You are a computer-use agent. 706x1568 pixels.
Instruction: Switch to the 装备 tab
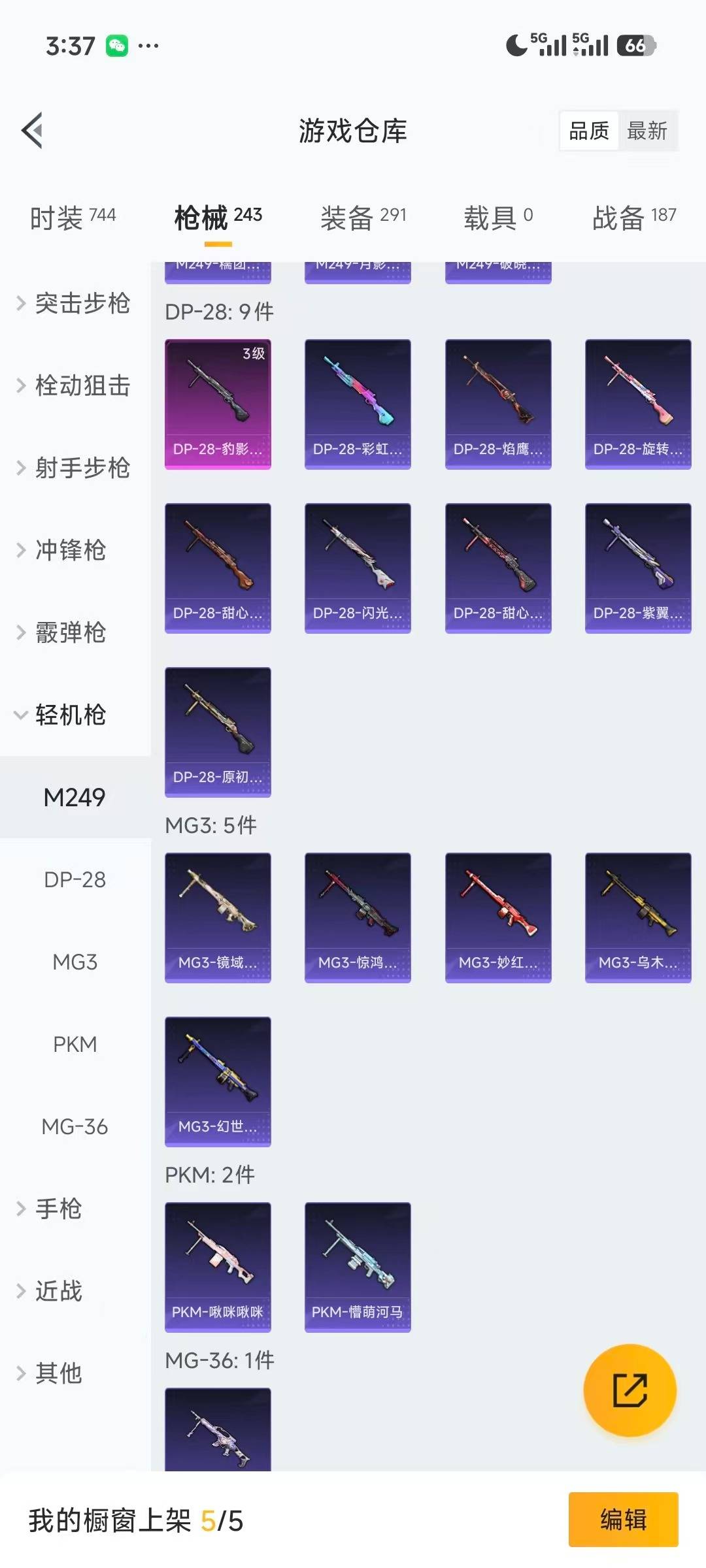click(363, 217)
